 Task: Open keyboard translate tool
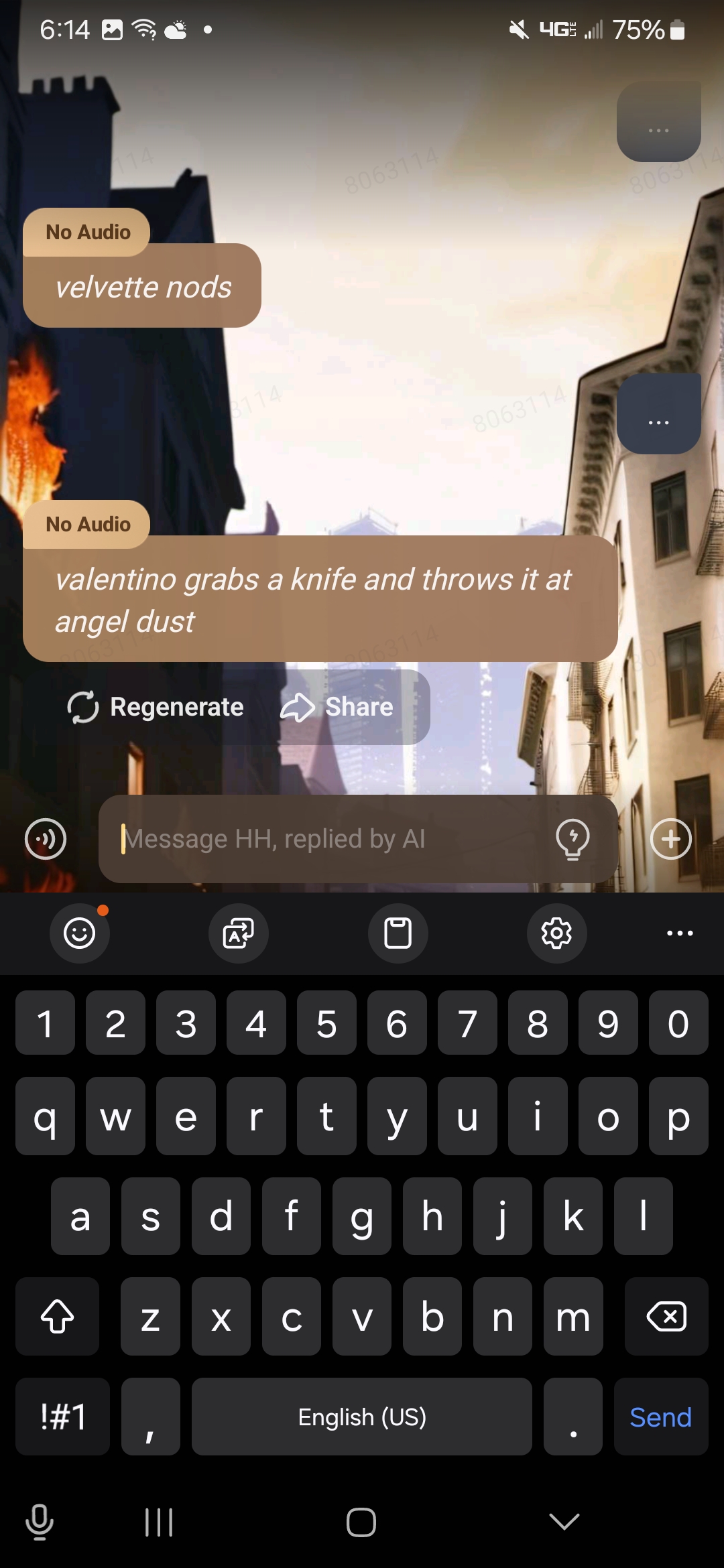(239, 933)
